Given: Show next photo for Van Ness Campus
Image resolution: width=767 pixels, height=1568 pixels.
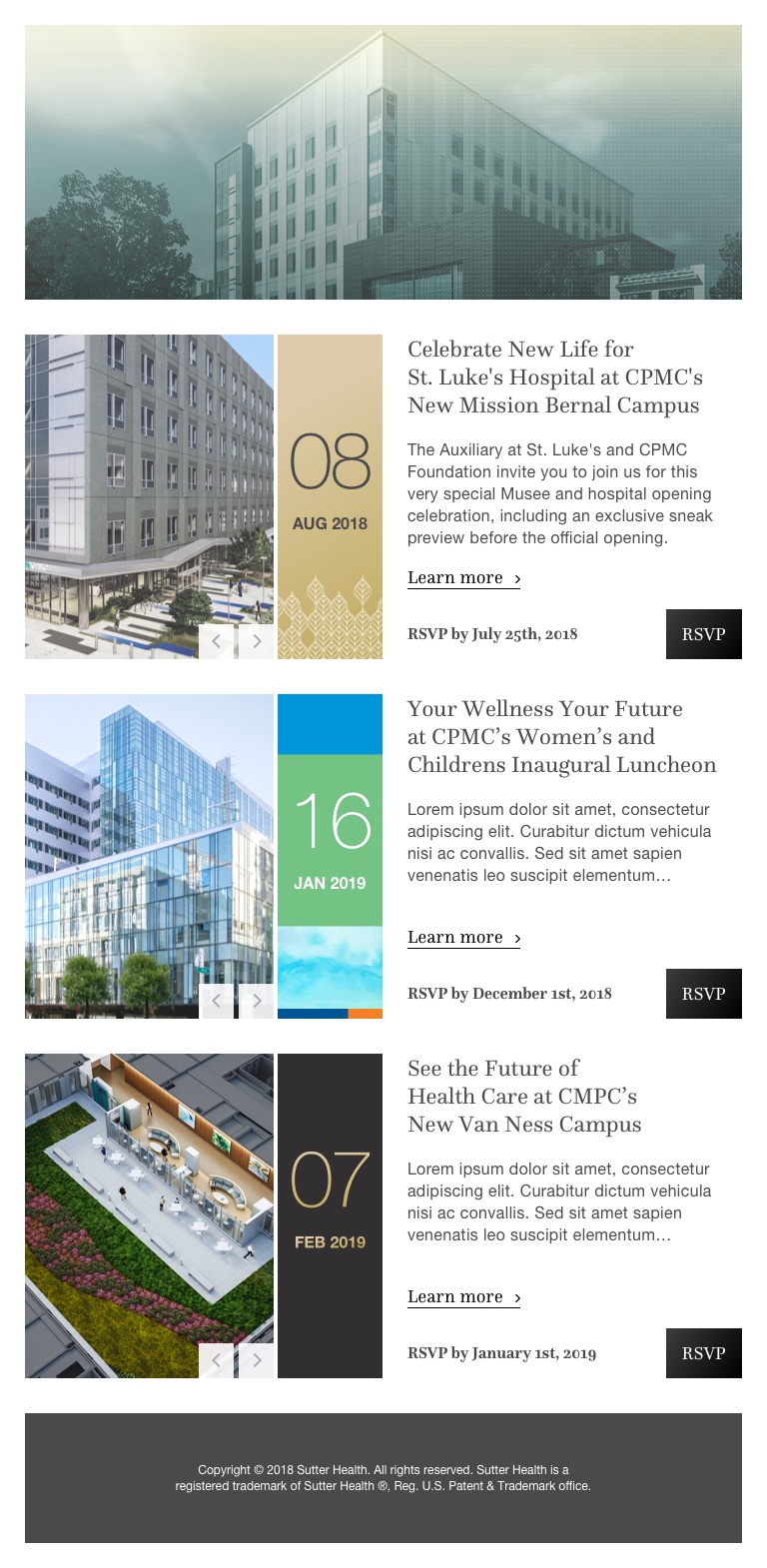Looking at the screenshot, I should click(257, 1360).
